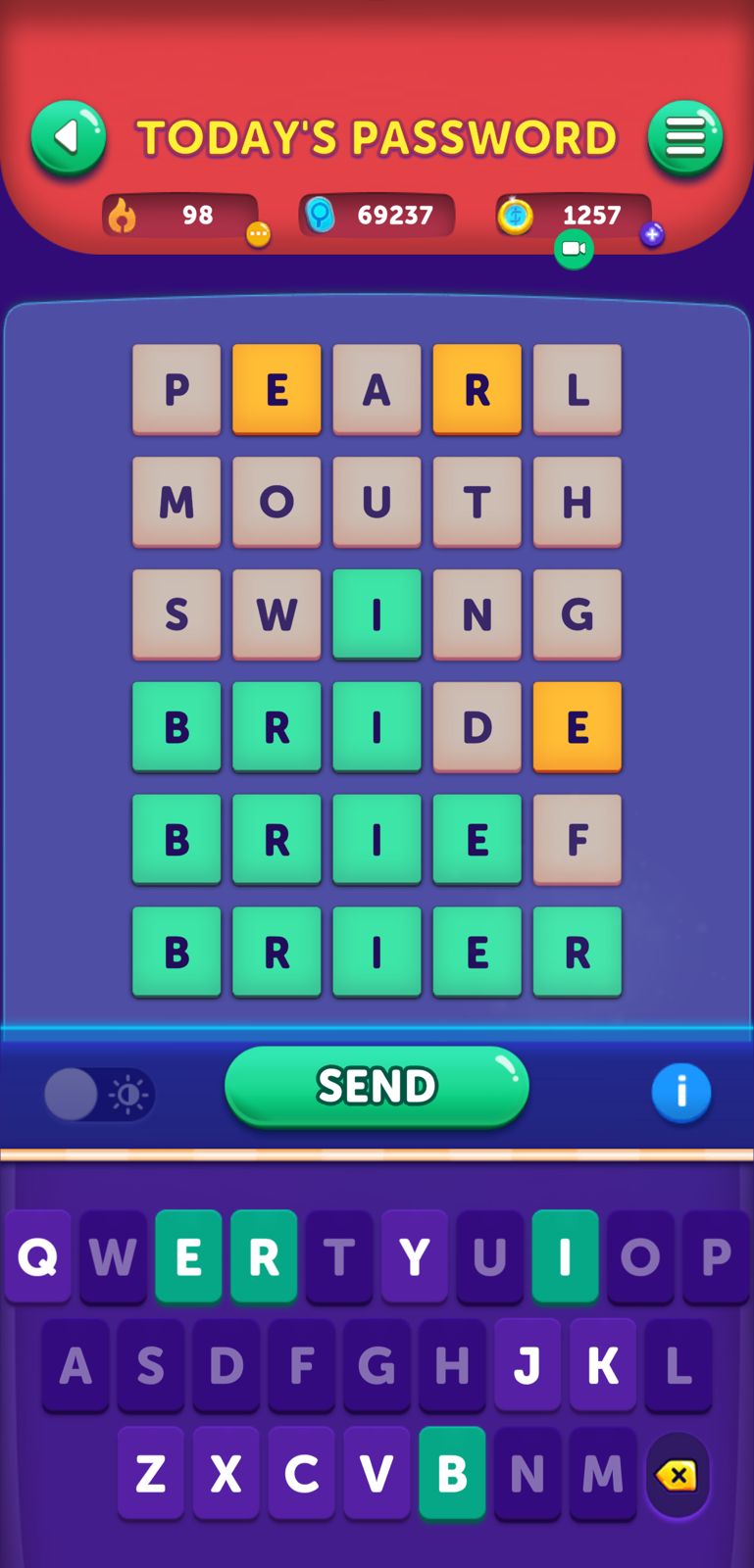Select the V key
This screenshot has height=1568, width=754.
(377, 1473)
